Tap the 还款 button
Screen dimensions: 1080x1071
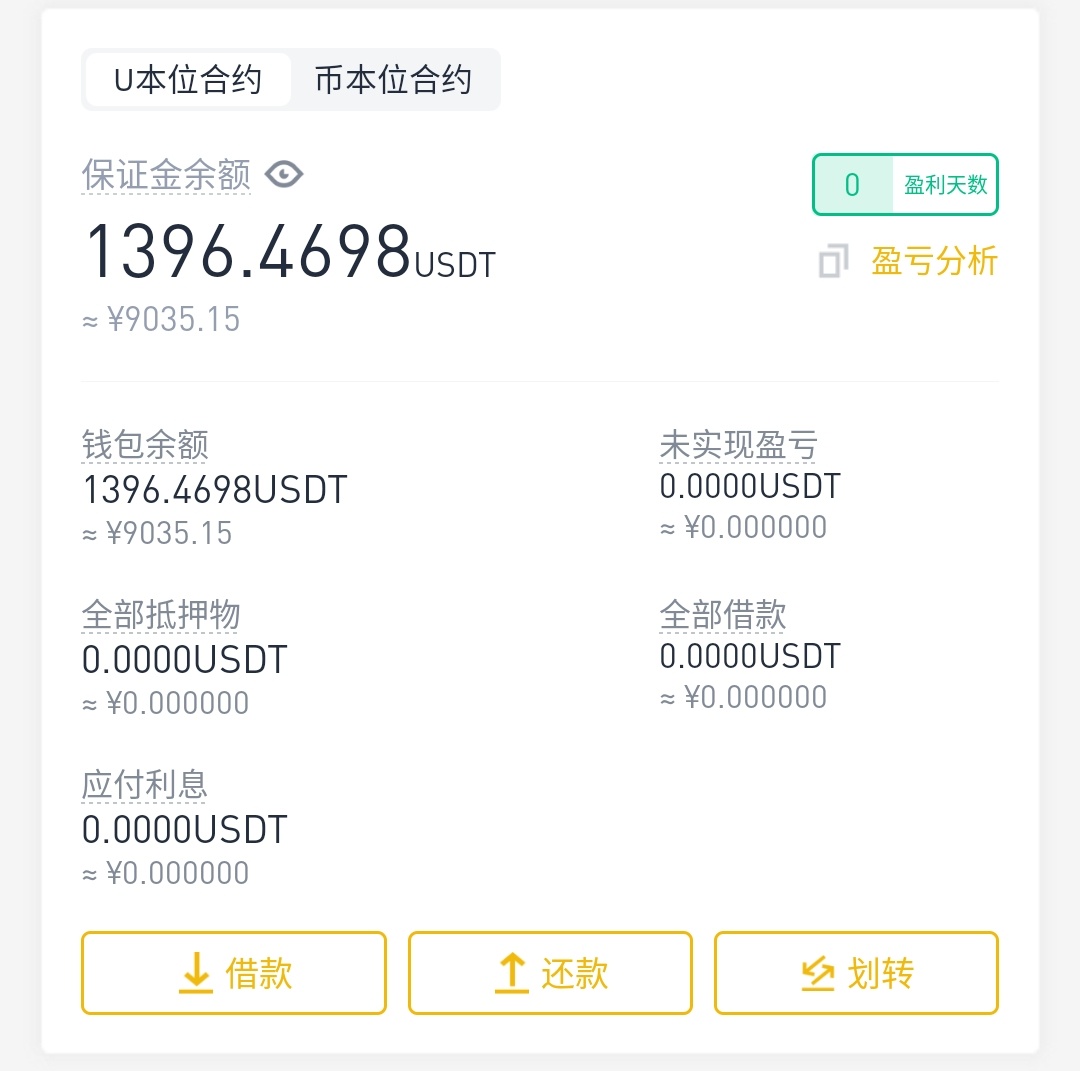click(550, 973)
